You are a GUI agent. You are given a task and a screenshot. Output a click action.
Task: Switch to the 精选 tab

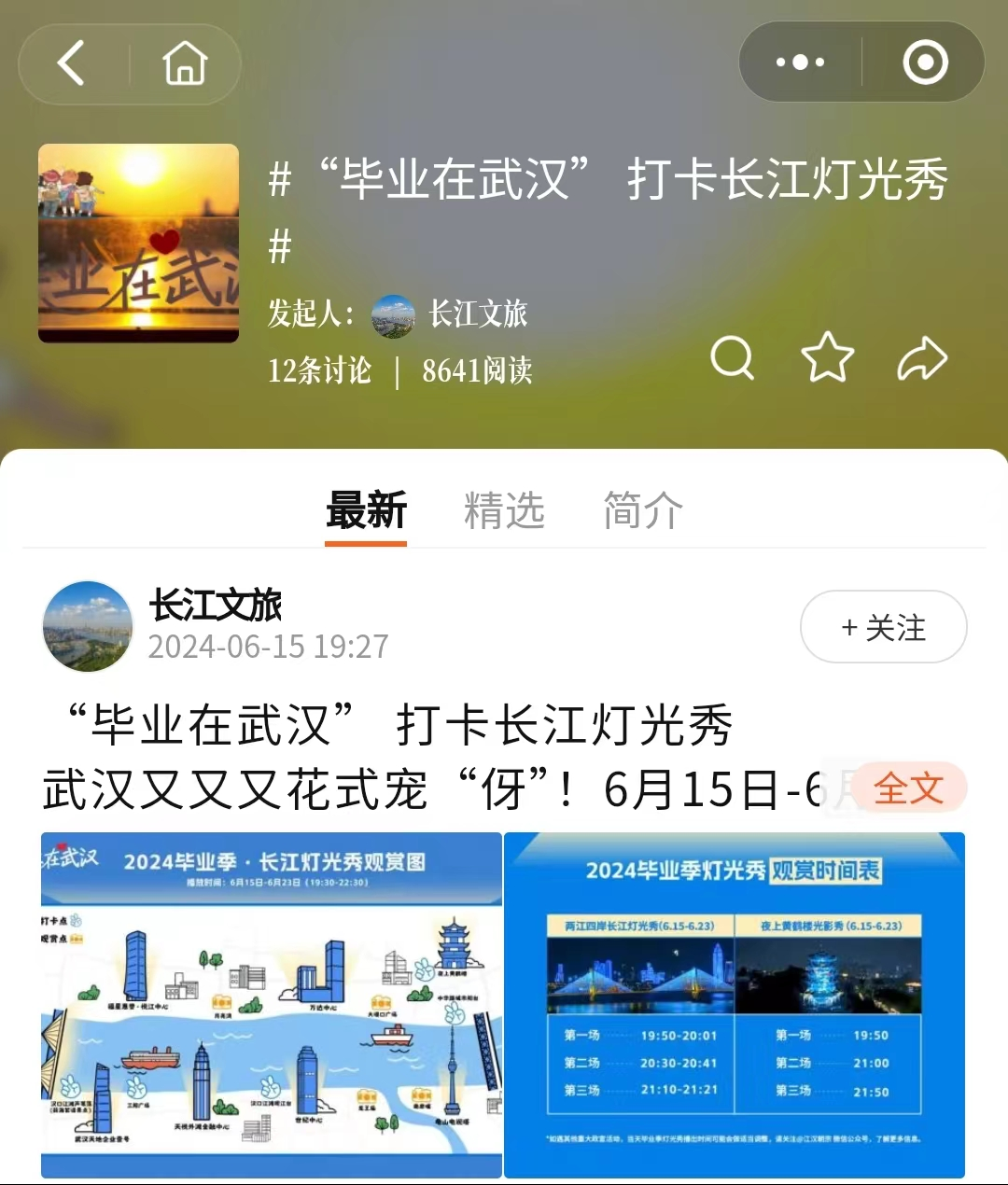pyautogui.click(x=504, y=510)
